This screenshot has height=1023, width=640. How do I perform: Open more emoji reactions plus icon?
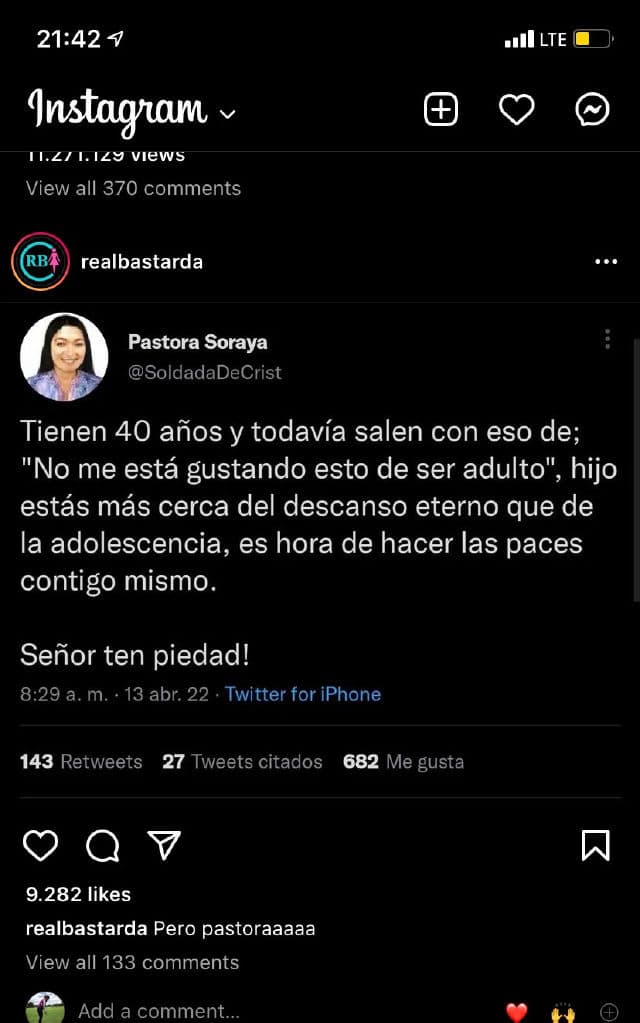(x=609, y=1011)
